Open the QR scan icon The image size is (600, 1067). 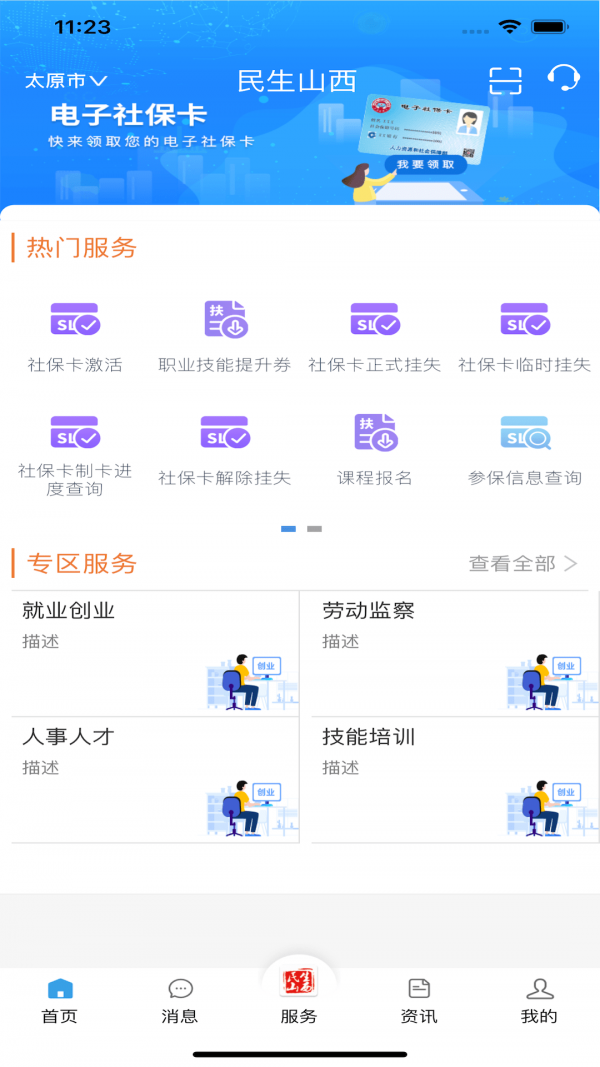[x=505, y=80]
